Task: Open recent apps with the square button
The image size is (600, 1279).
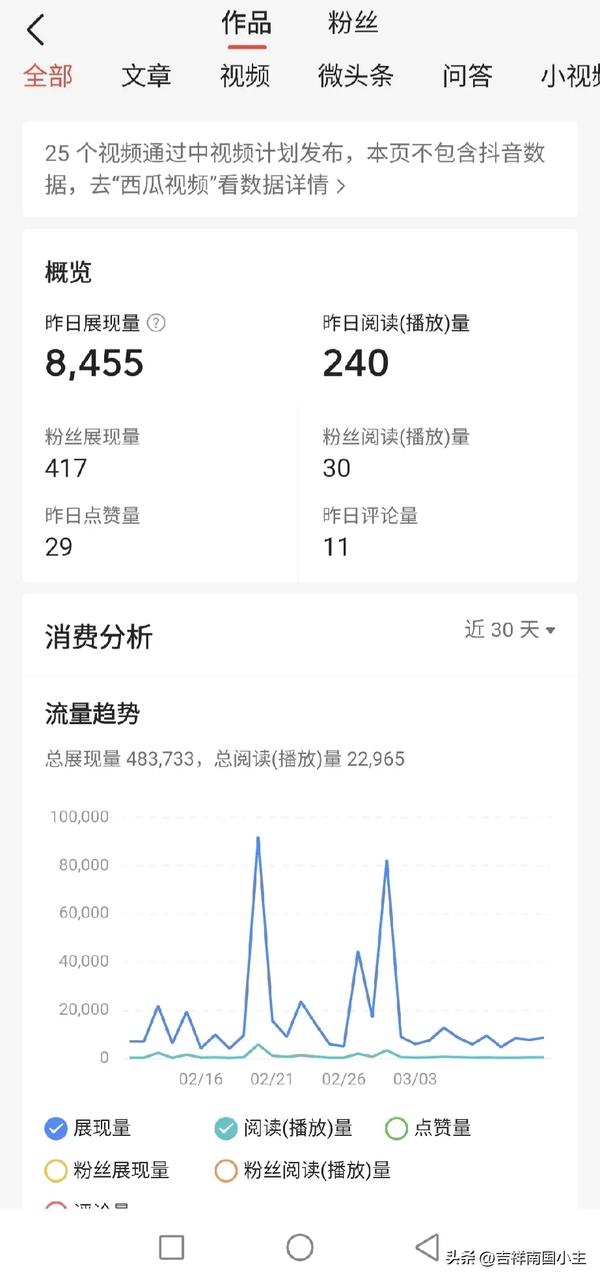Action: click(172, 1247)
